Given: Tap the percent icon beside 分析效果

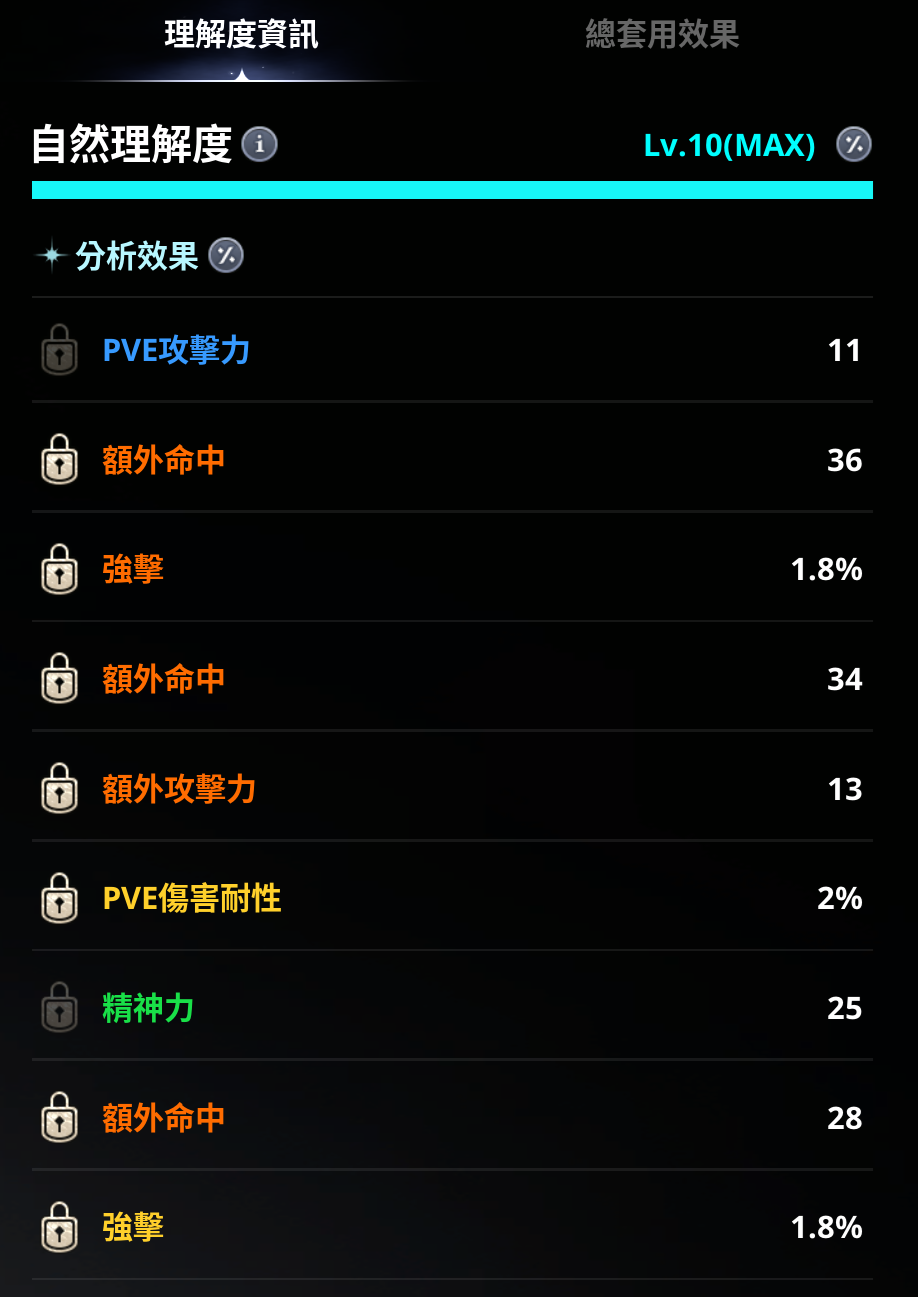Looking at the screenshot, I should point(226,256).
